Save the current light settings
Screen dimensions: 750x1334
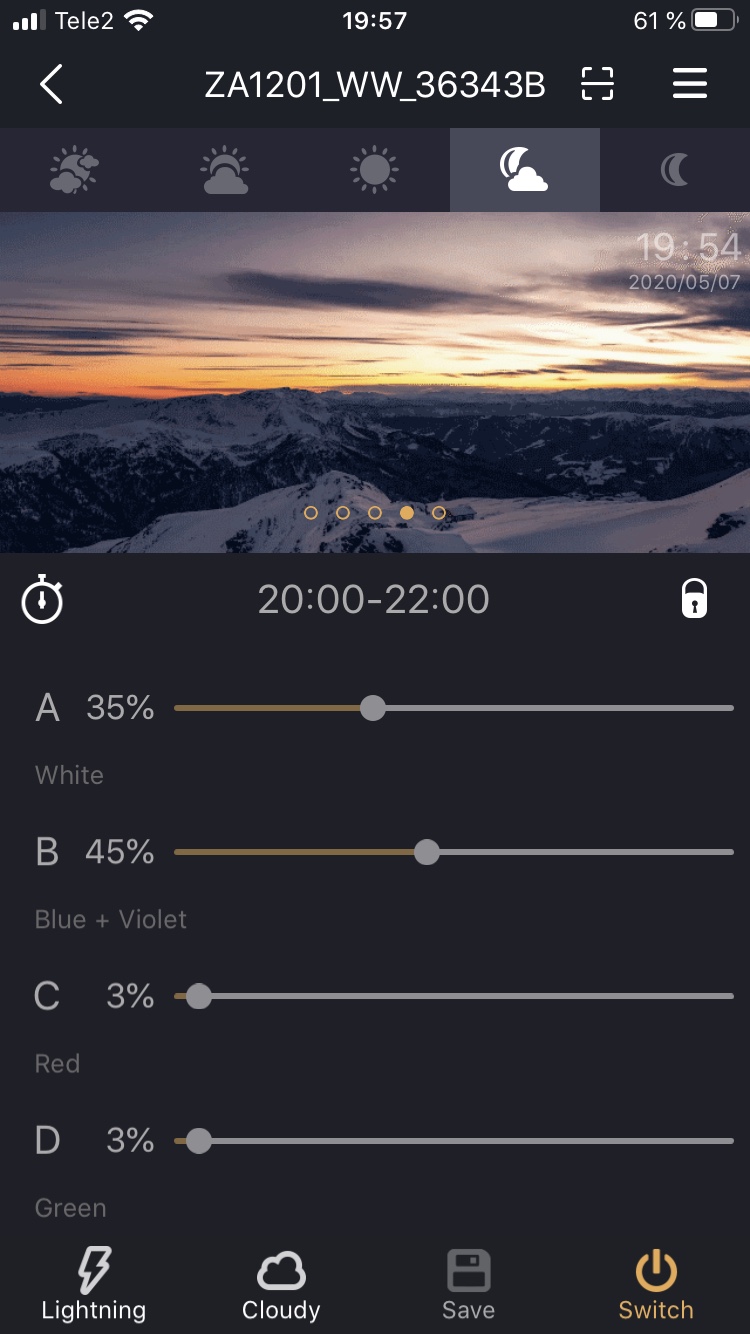pos(468,1285)
